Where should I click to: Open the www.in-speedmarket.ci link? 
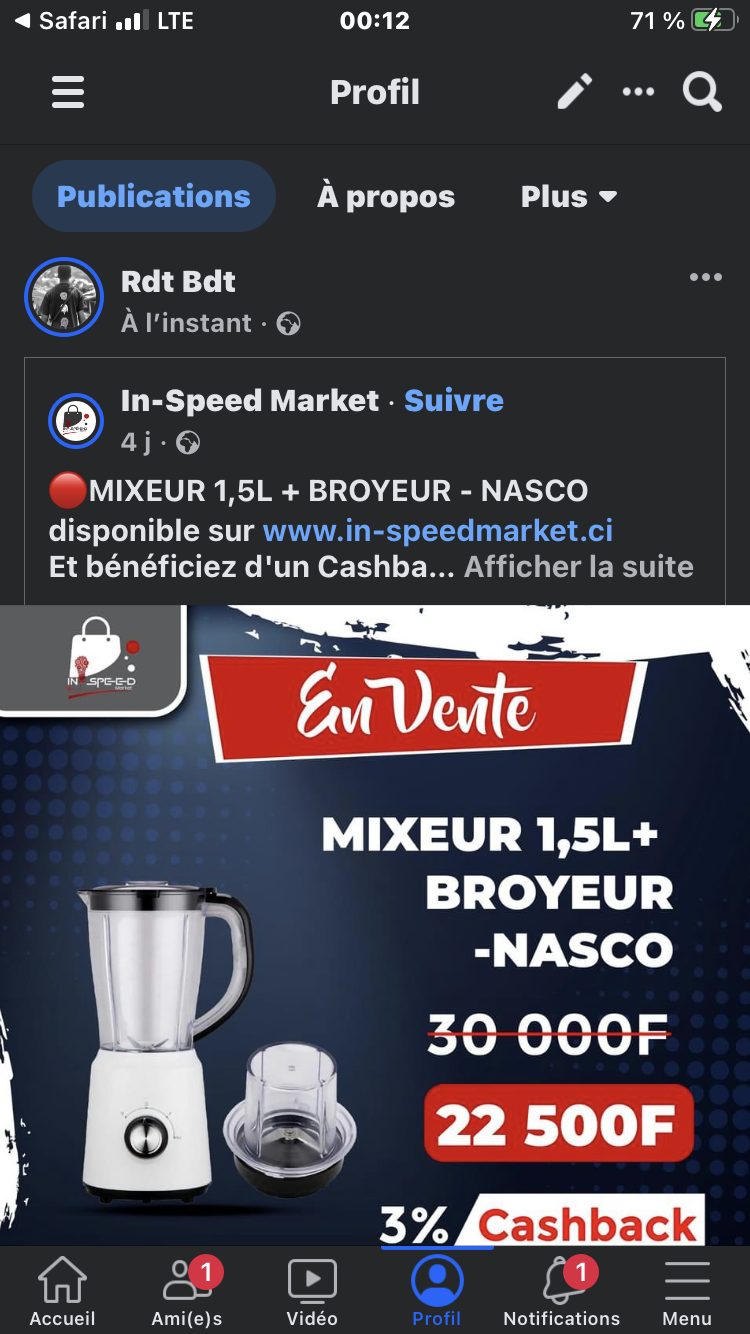tap(437, 529)
